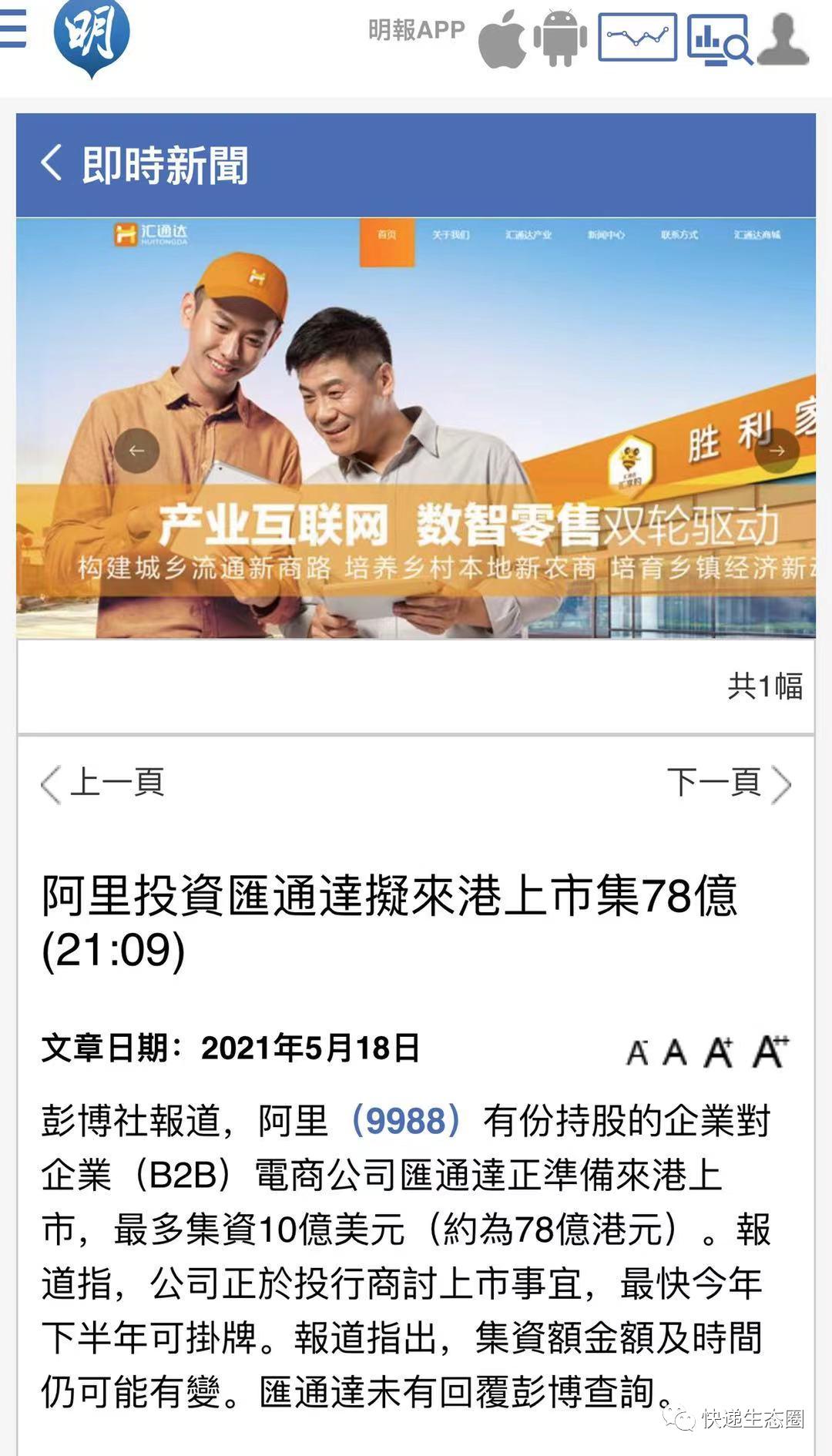
Task: Open the market trend chart icon
Action: click(637, 37)
